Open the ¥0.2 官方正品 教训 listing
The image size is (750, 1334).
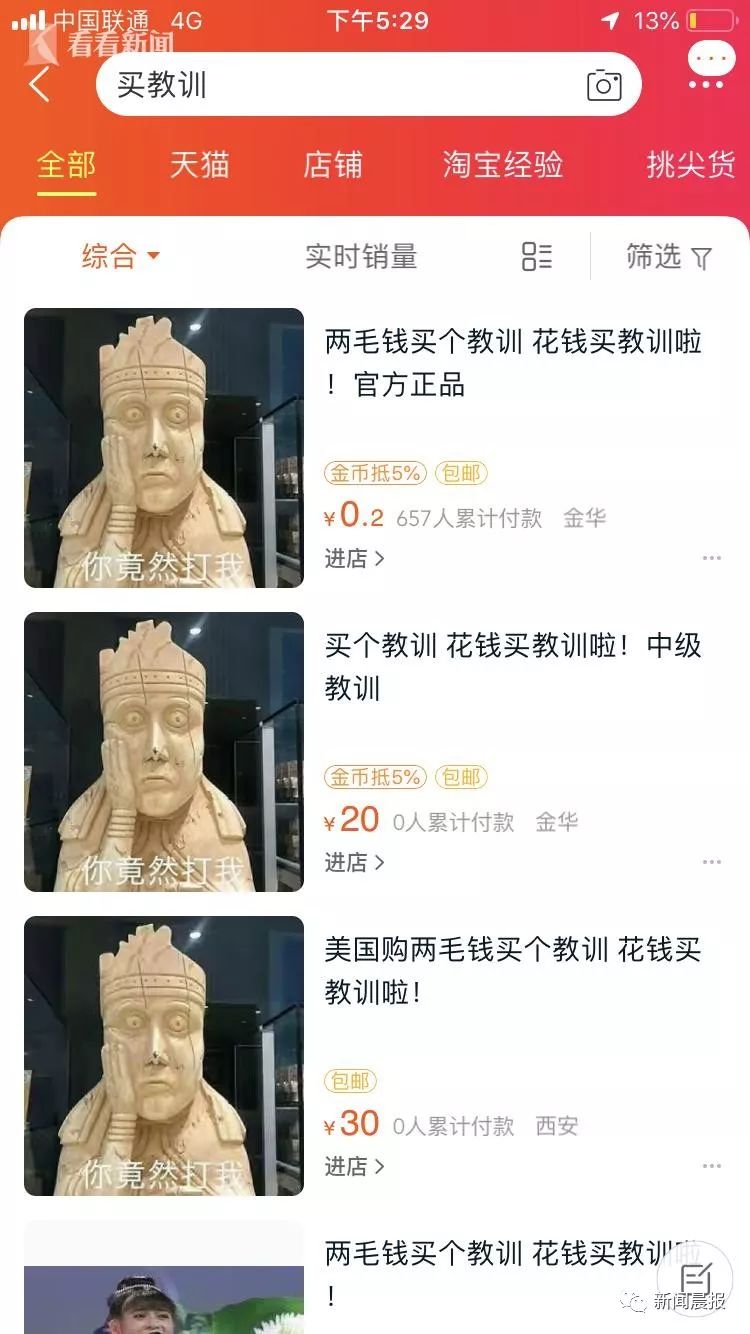[513, 363]
